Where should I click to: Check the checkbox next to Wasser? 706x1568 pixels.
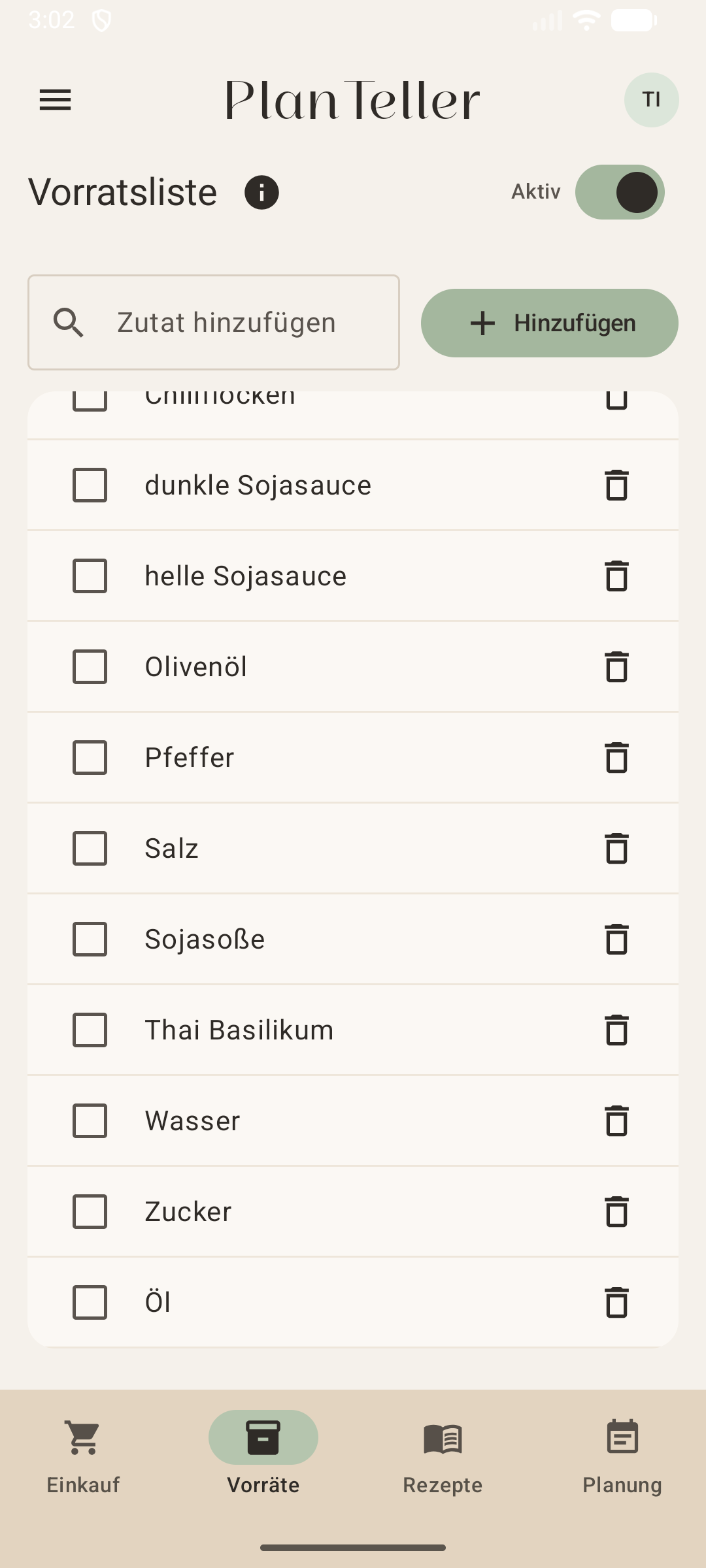(90, 1121)
